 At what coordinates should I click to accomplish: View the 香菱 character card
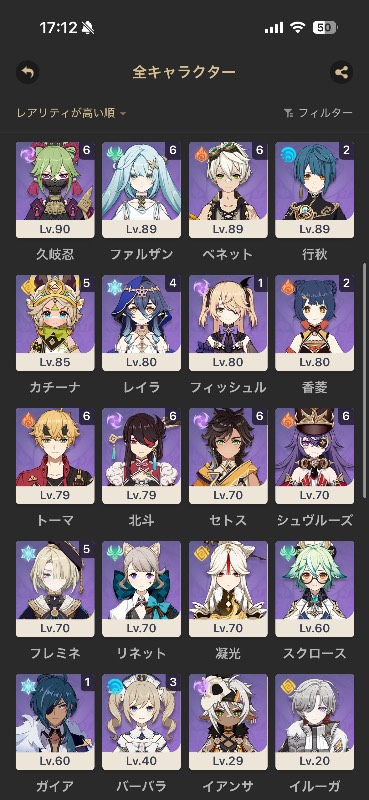[314, 323]
